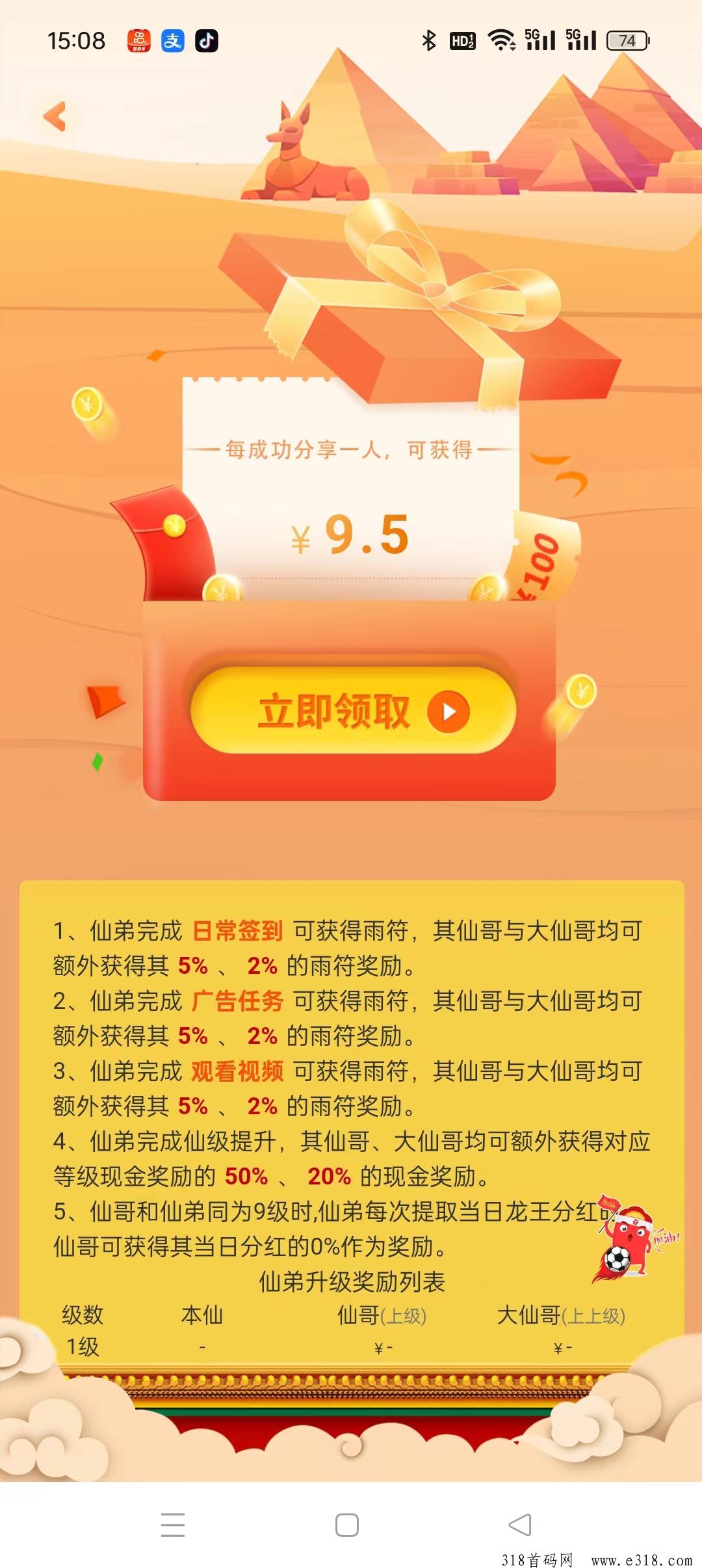Tap the system back triangle
This screenshot has width=702, height=1568.
[520, 1524]
